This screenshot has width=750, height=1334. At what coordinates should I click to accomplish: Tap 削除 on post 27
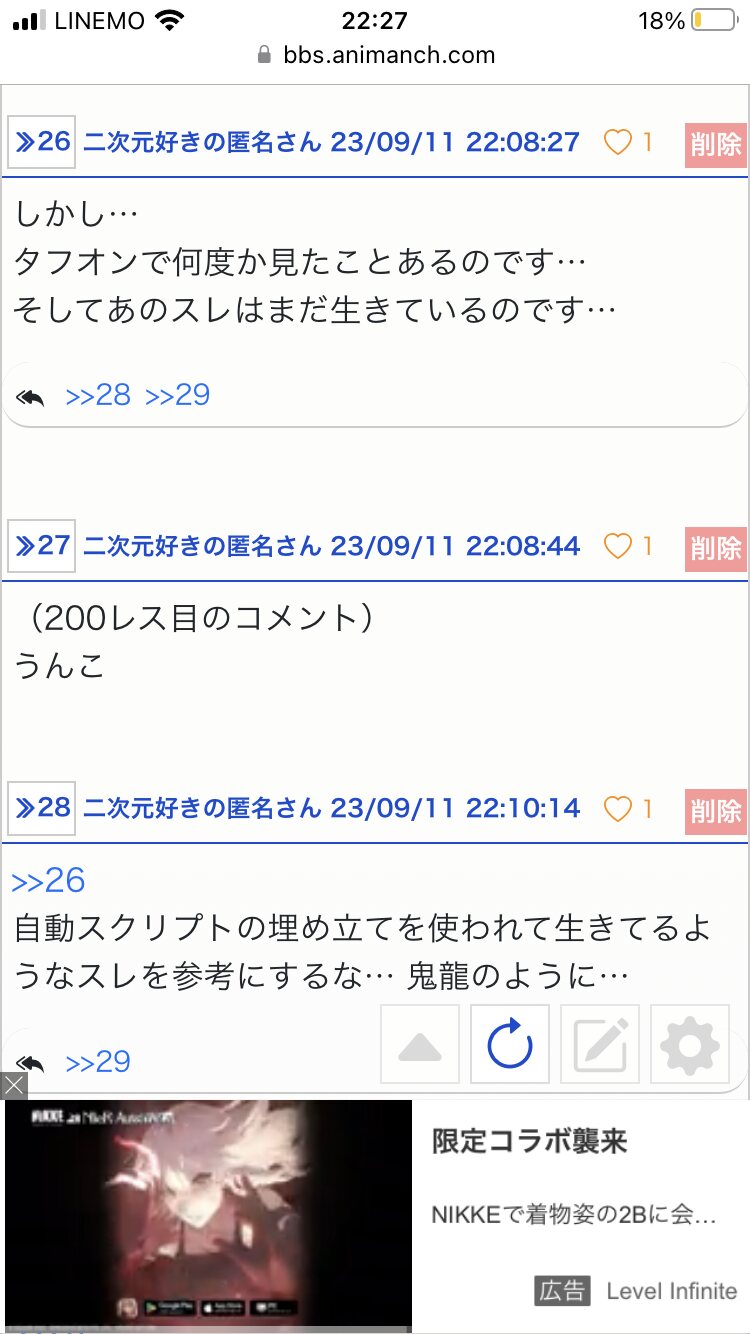[716, 548]
